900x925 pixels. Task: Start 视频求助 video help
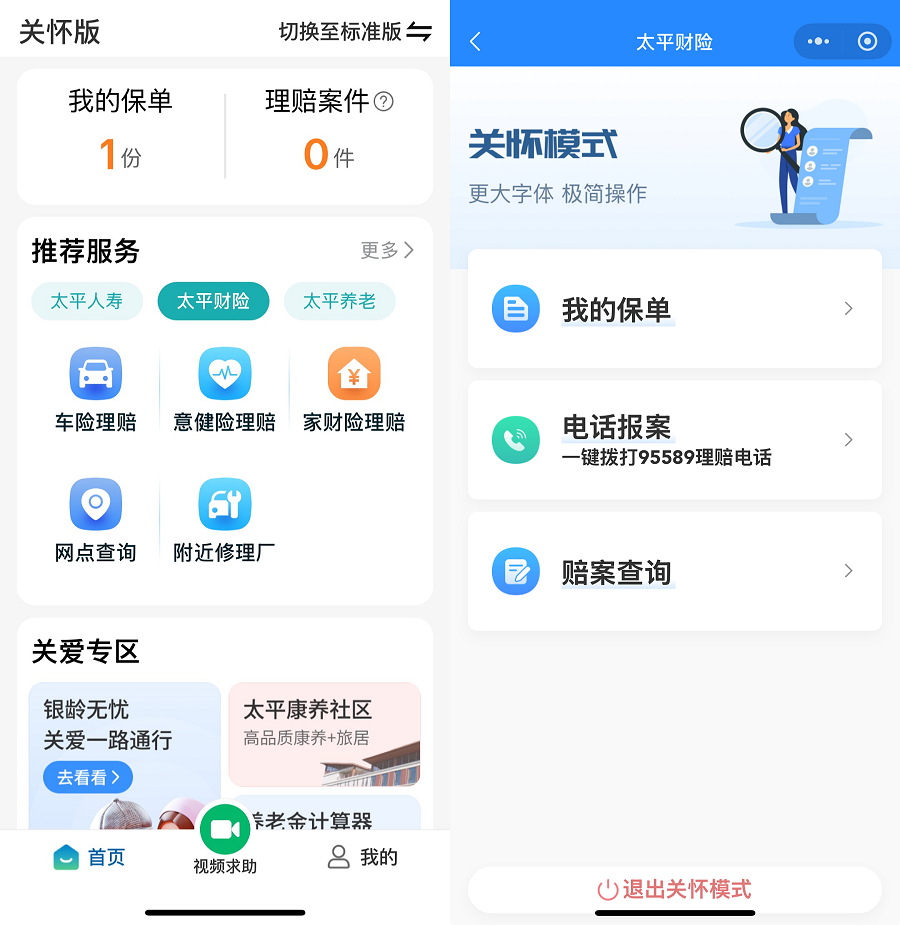point(225,838)
